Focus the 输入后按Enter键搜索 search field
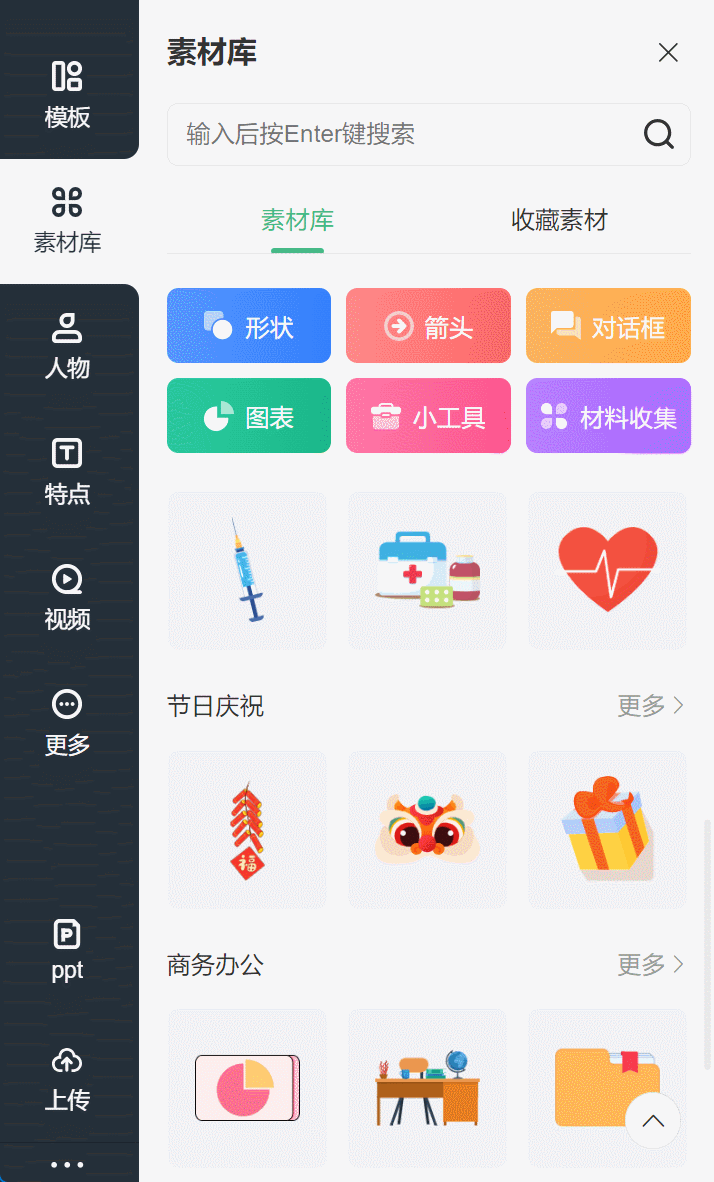 pyautogui.click(x=428, y=135)
